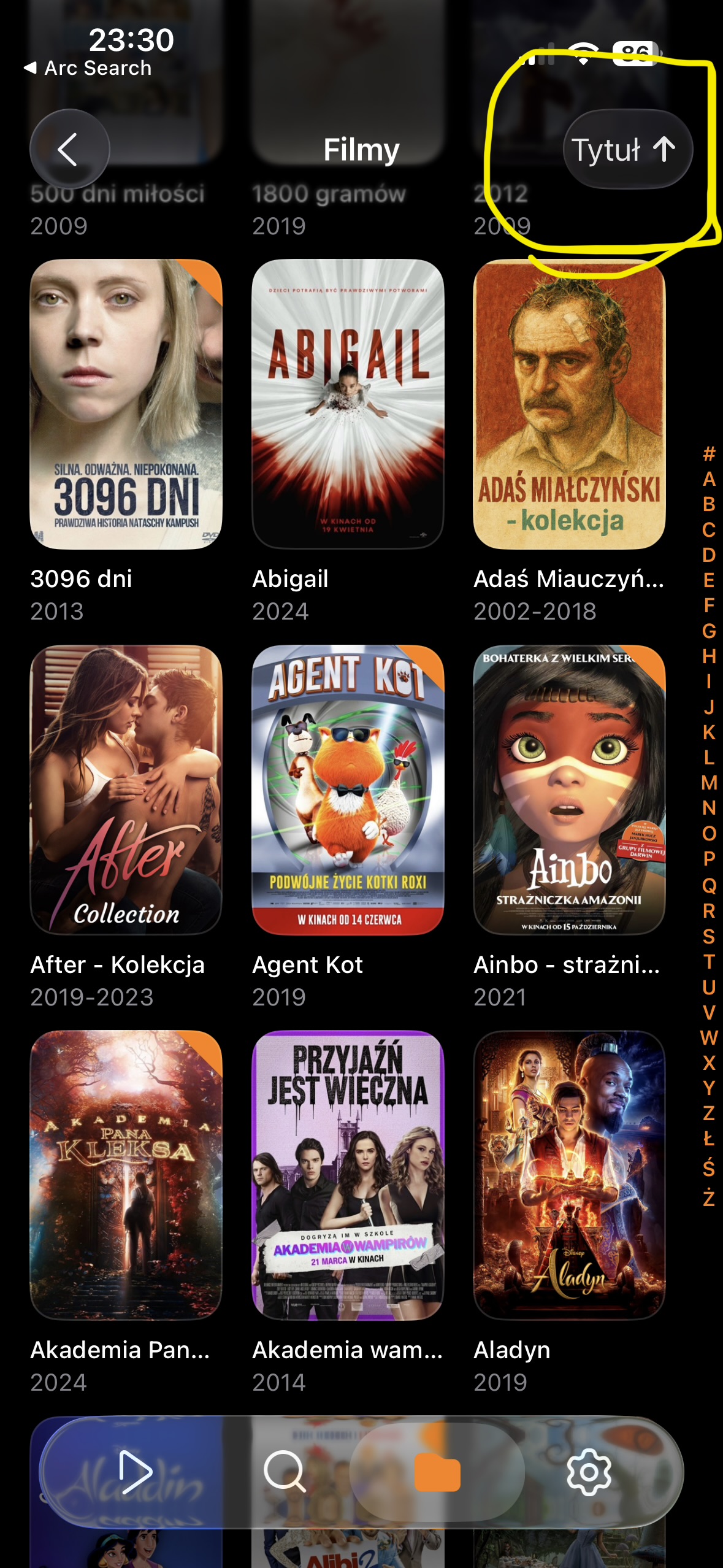Open the settings gear tab
The image size is (723, 1568).
click(x=589, y=1471)
